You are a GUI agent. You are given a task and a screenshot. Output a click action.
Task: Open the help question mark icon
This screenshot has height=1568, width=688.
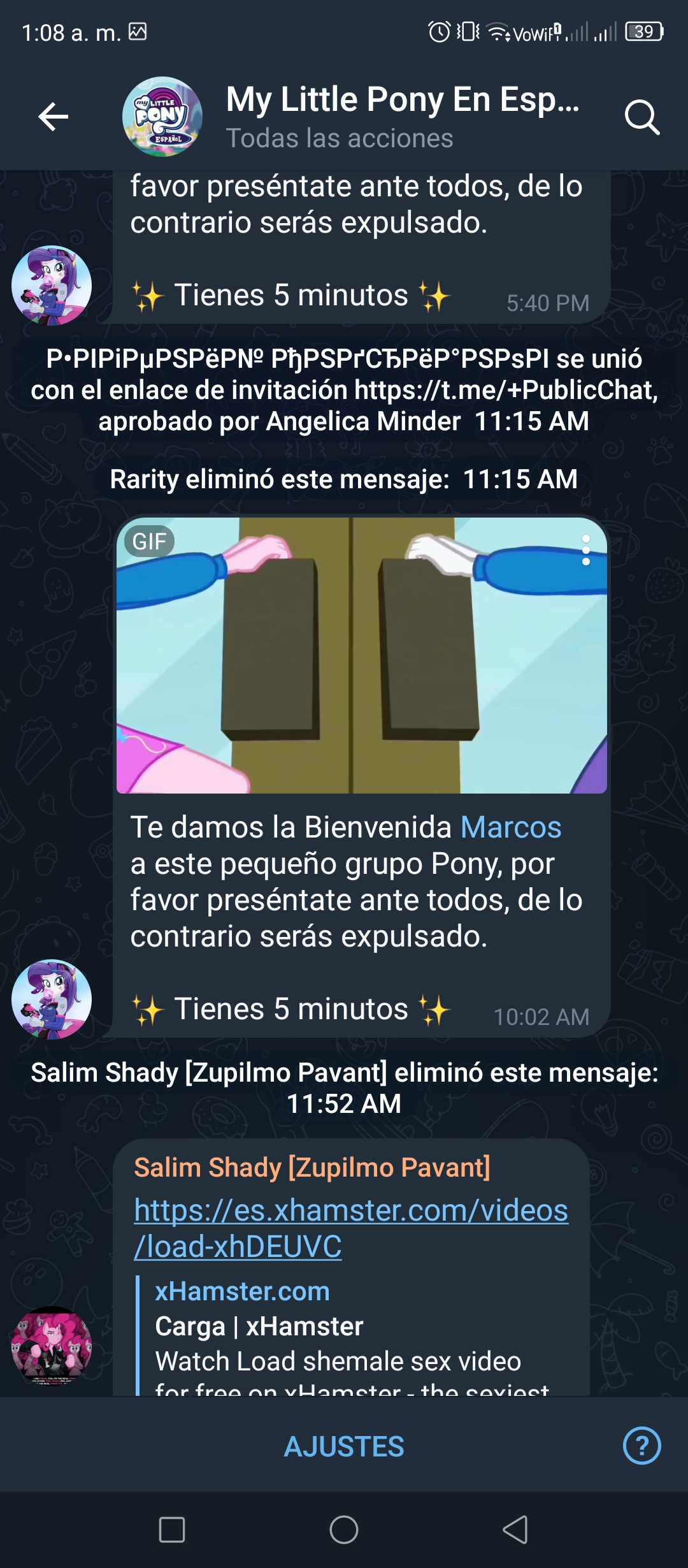pos(641,1446)
